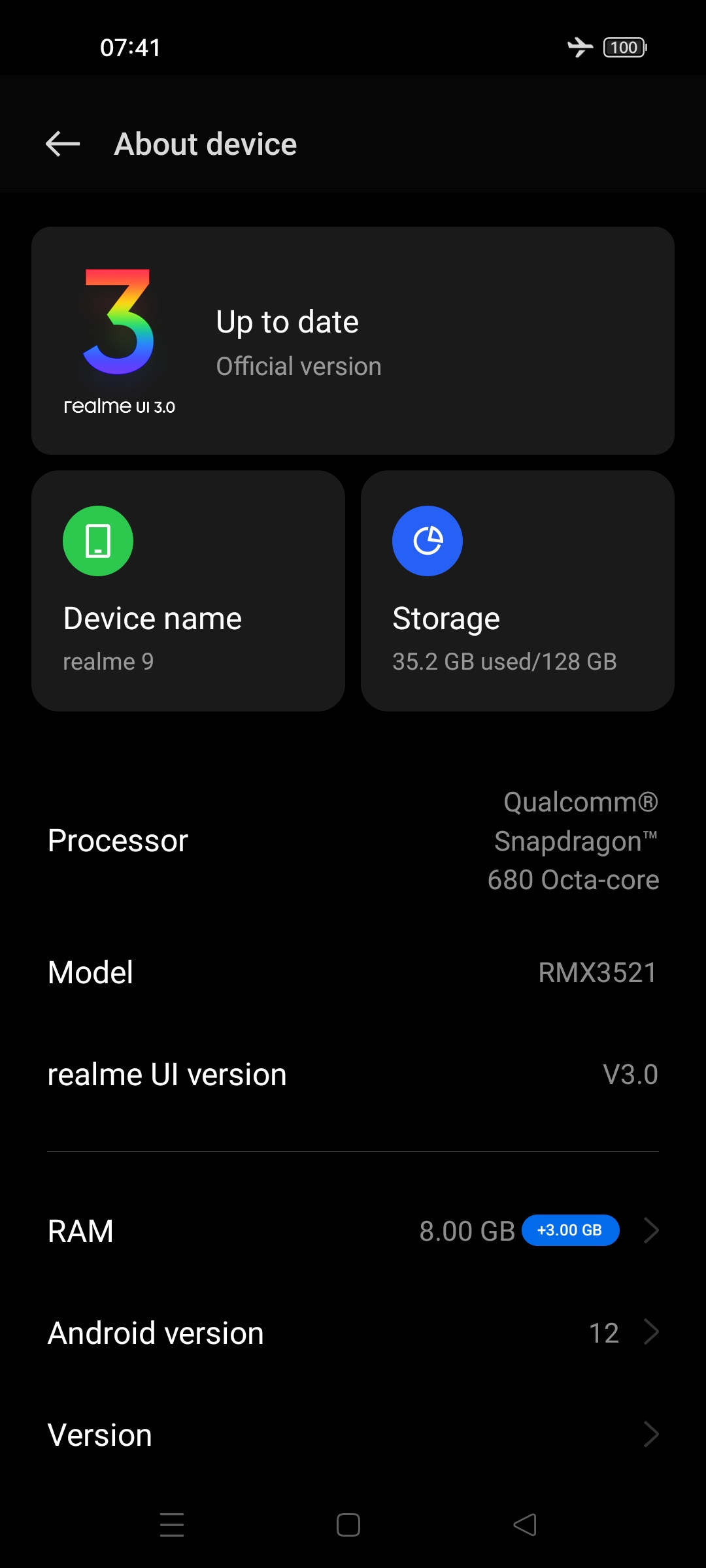Tap the +3.00 GB RAM expansion badge

570,1230
